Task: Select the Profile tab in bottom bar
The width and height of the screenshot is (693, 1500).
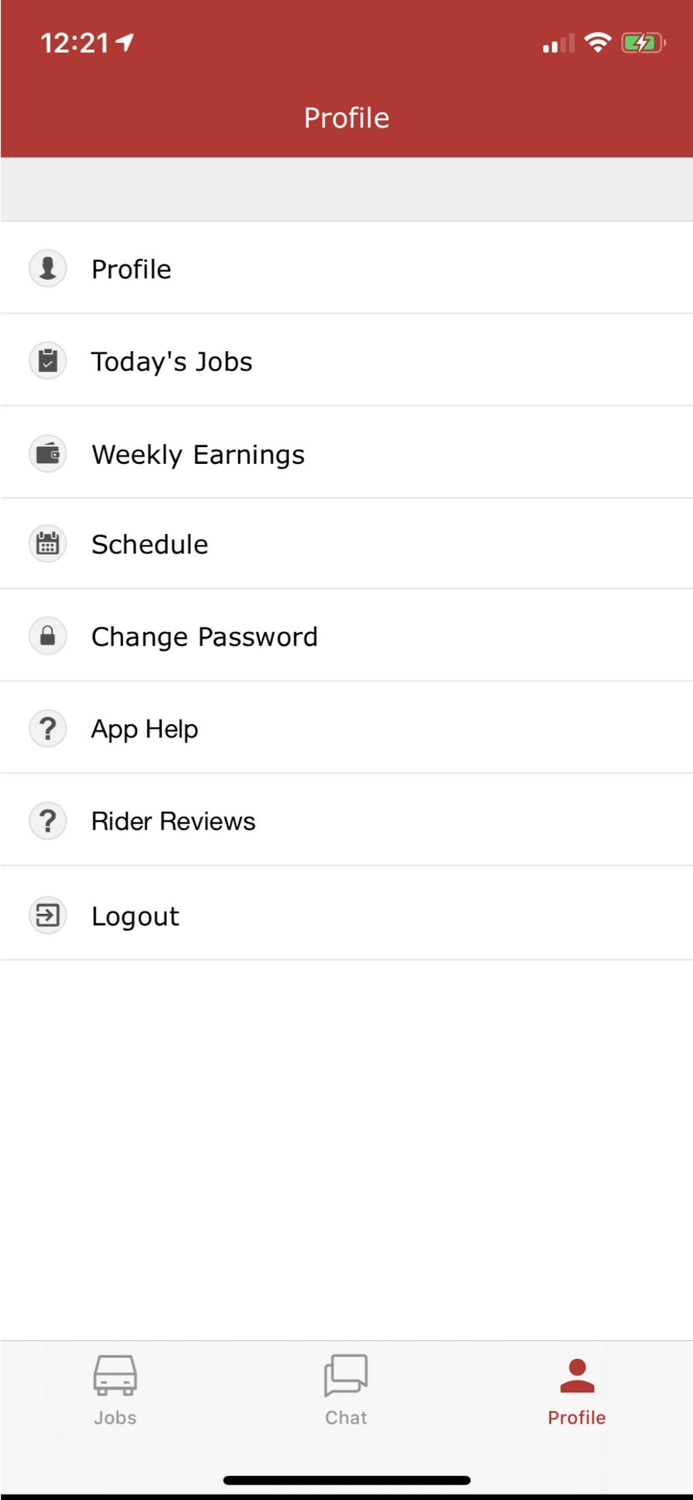Action: (576, 1390)
